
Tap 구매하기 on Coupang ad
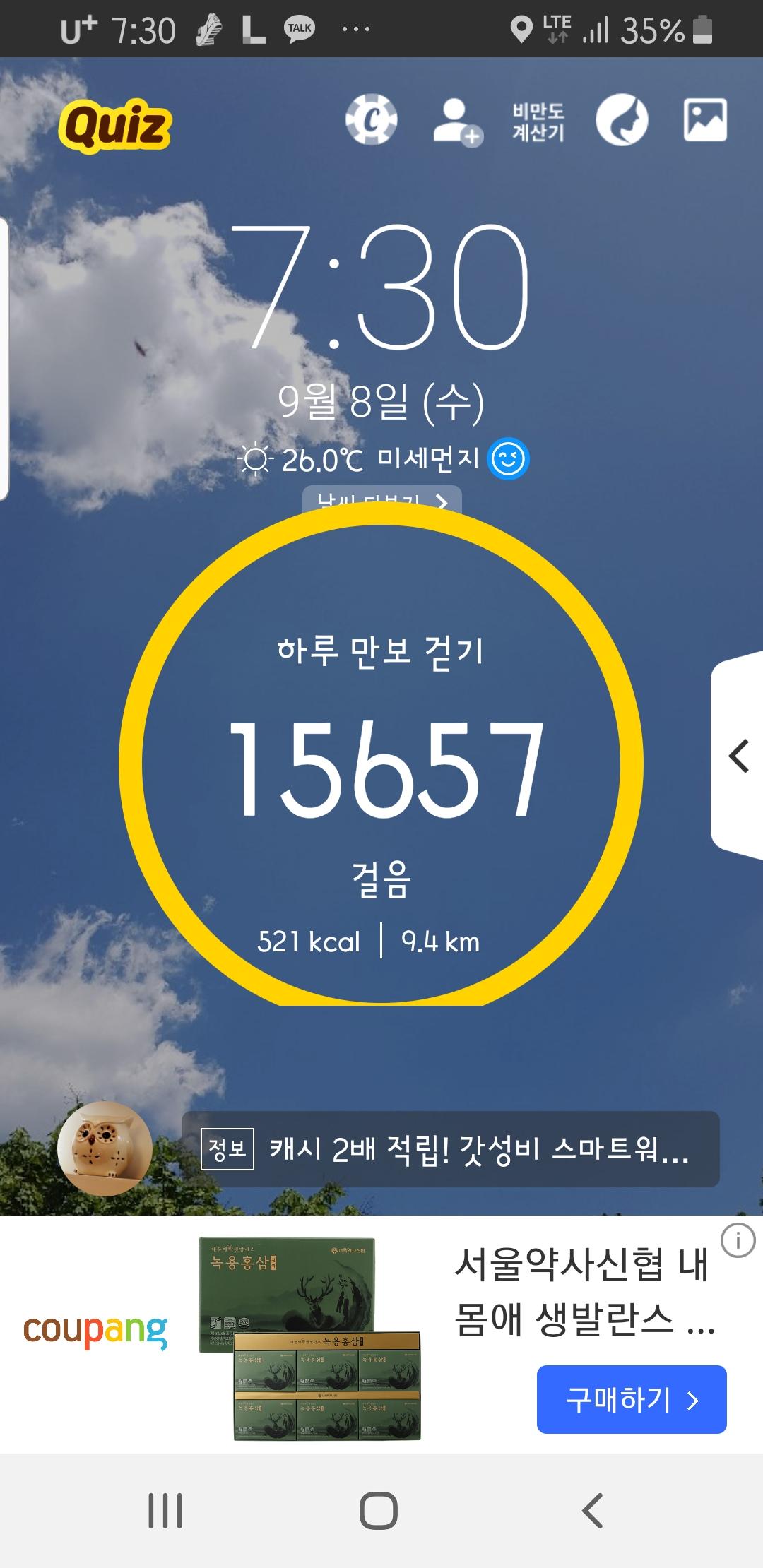(x=632, y=1399)
